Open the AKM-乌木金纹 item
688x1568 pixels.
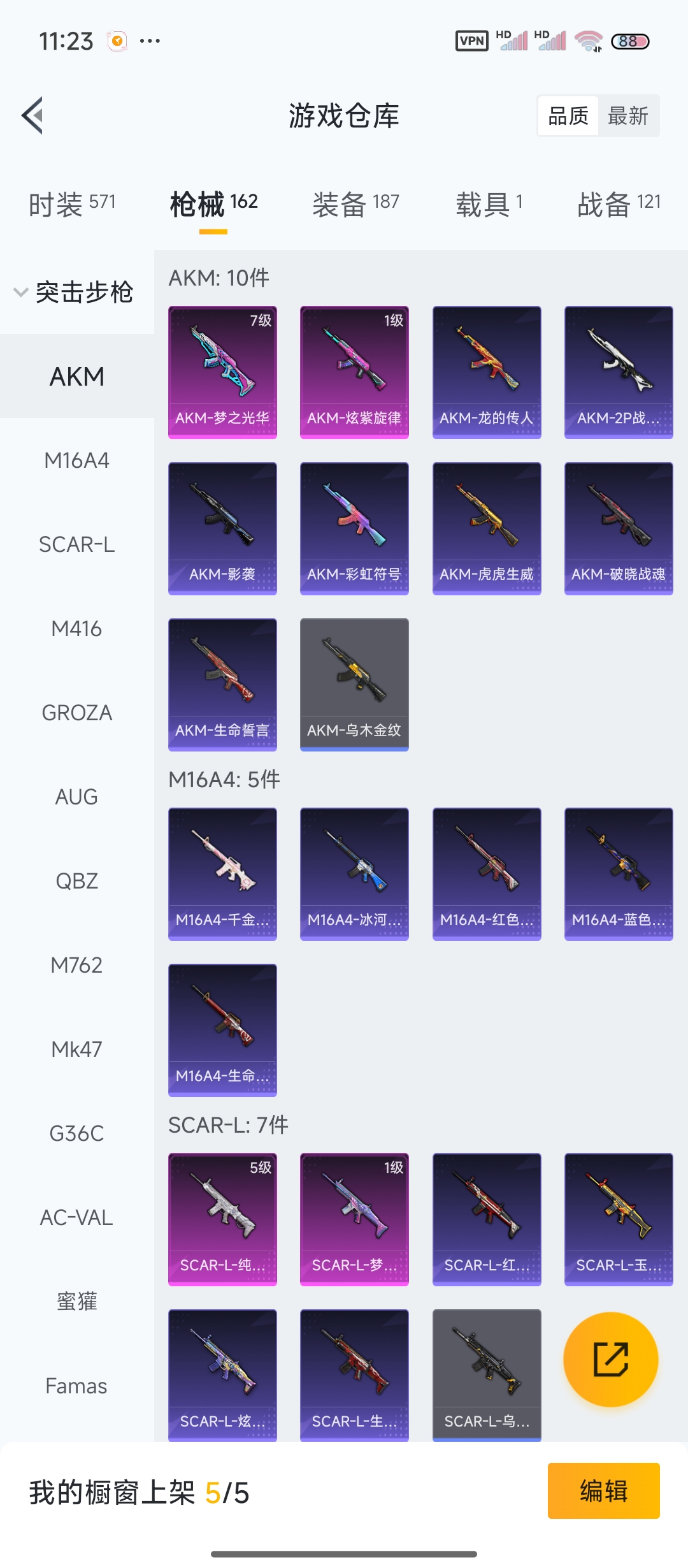click(354, 685)
